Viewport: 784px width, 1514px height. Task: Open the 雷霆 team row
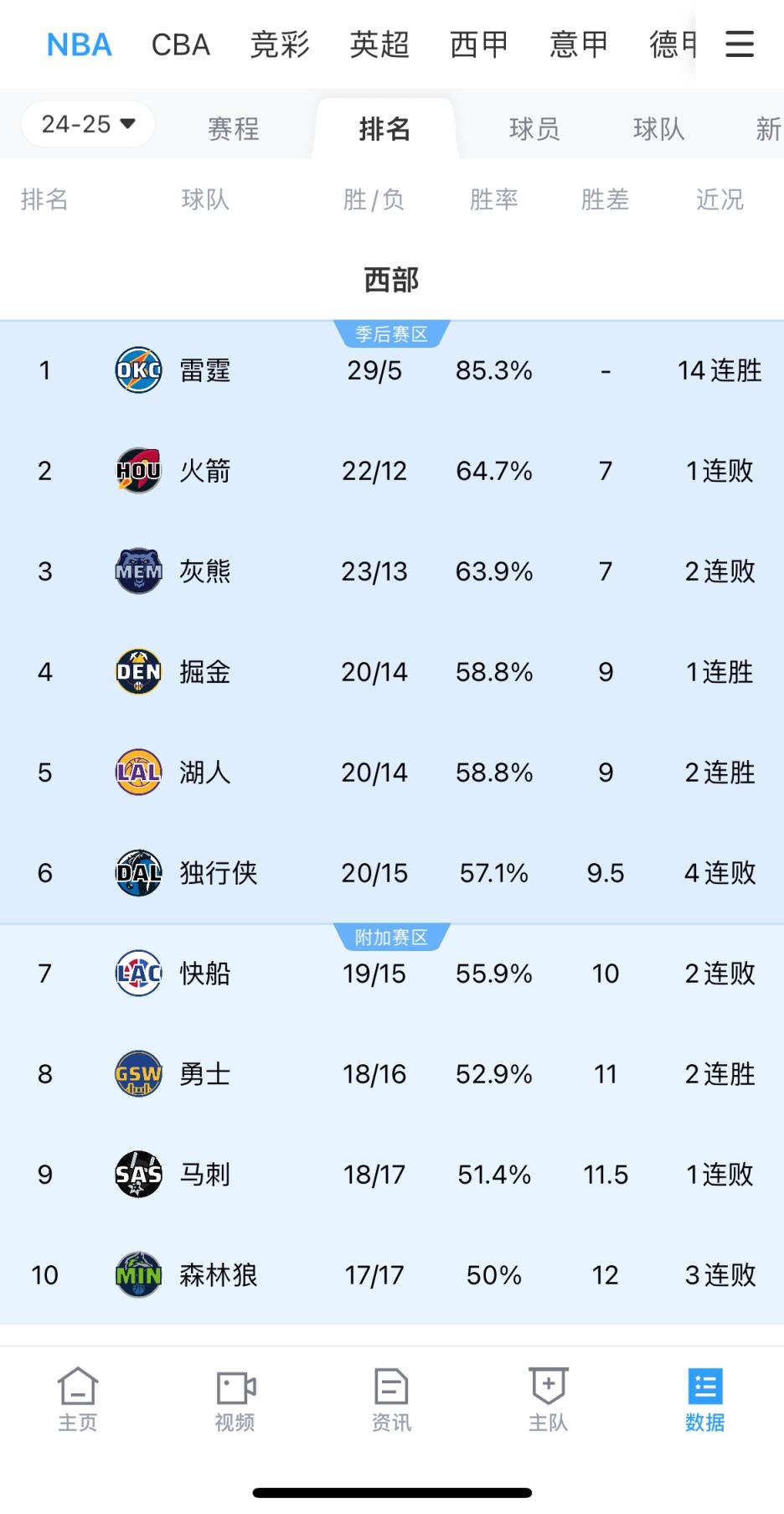pos(392,370)
